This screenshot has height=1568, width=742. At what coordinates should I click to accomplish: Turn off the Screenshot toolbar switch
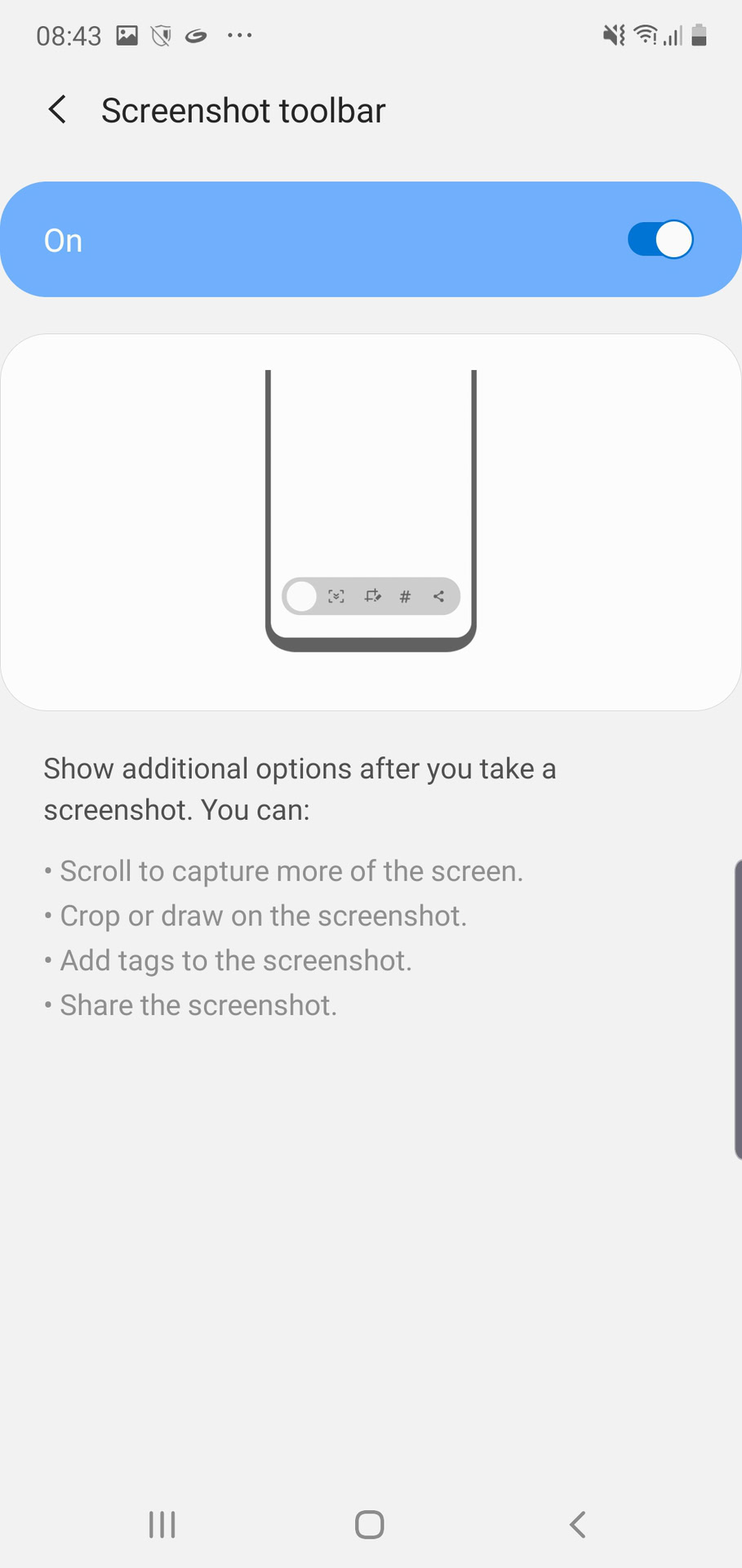660,240
